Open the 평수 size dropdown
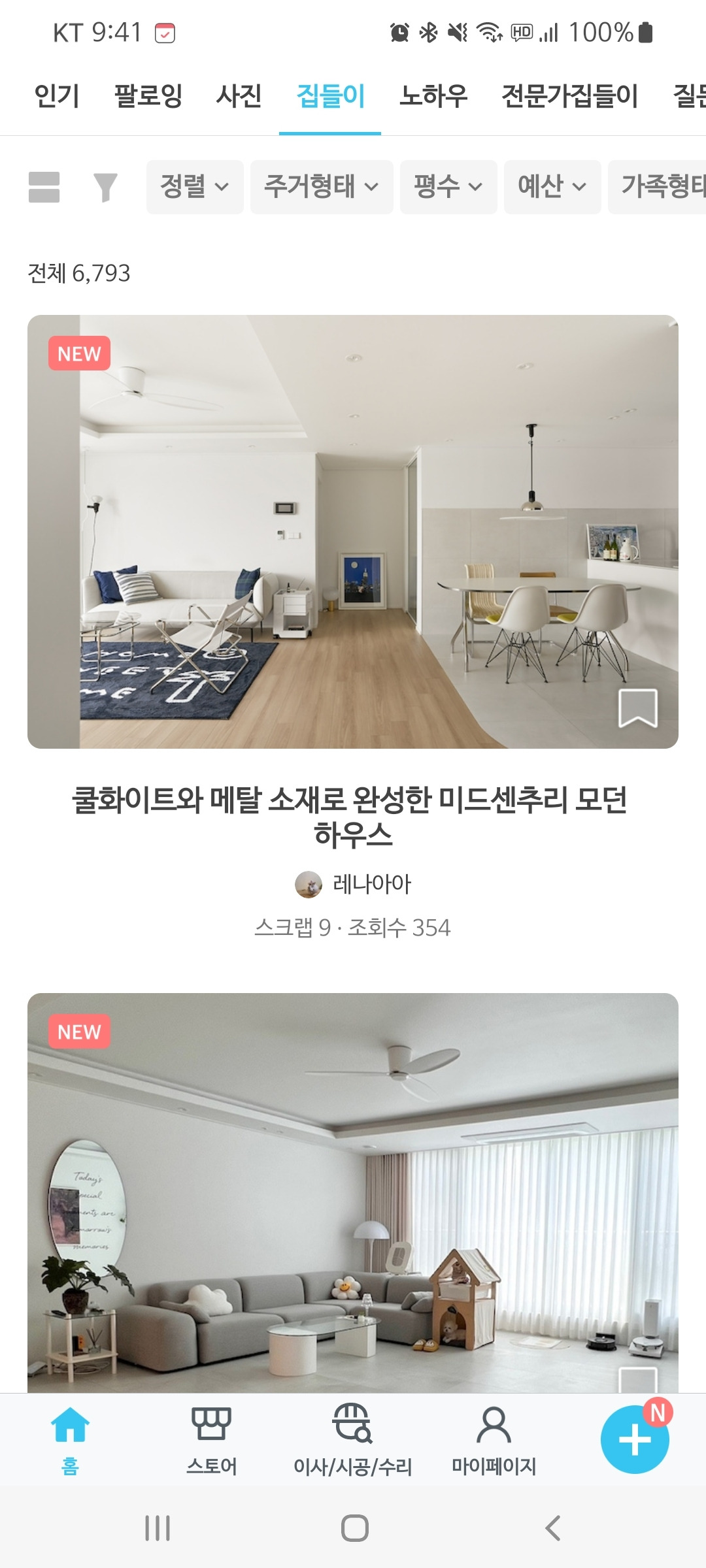The width and height of the screenshot is (706, 1568). click(448, 186)
